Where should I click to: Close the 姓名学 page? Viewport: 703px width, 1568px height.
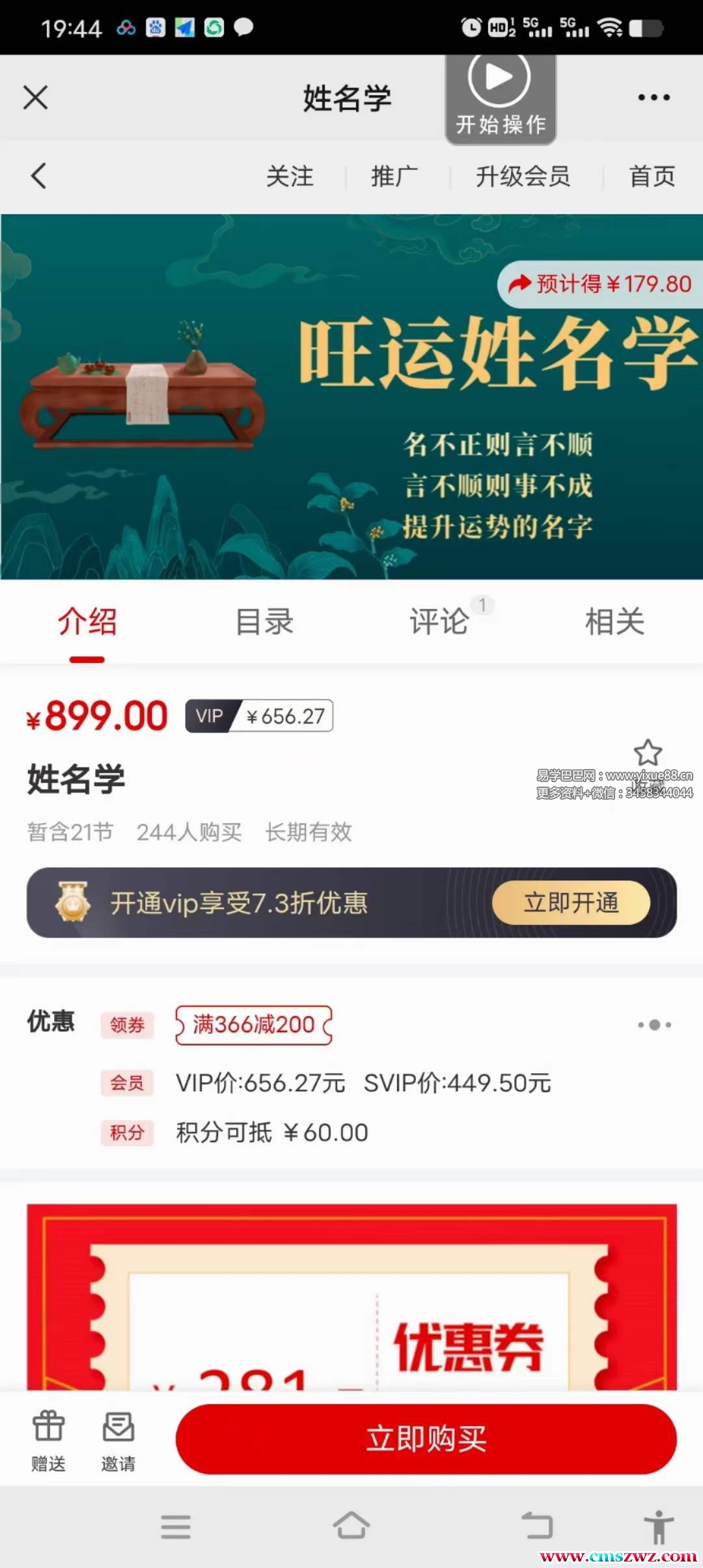[x=36, y=98]
